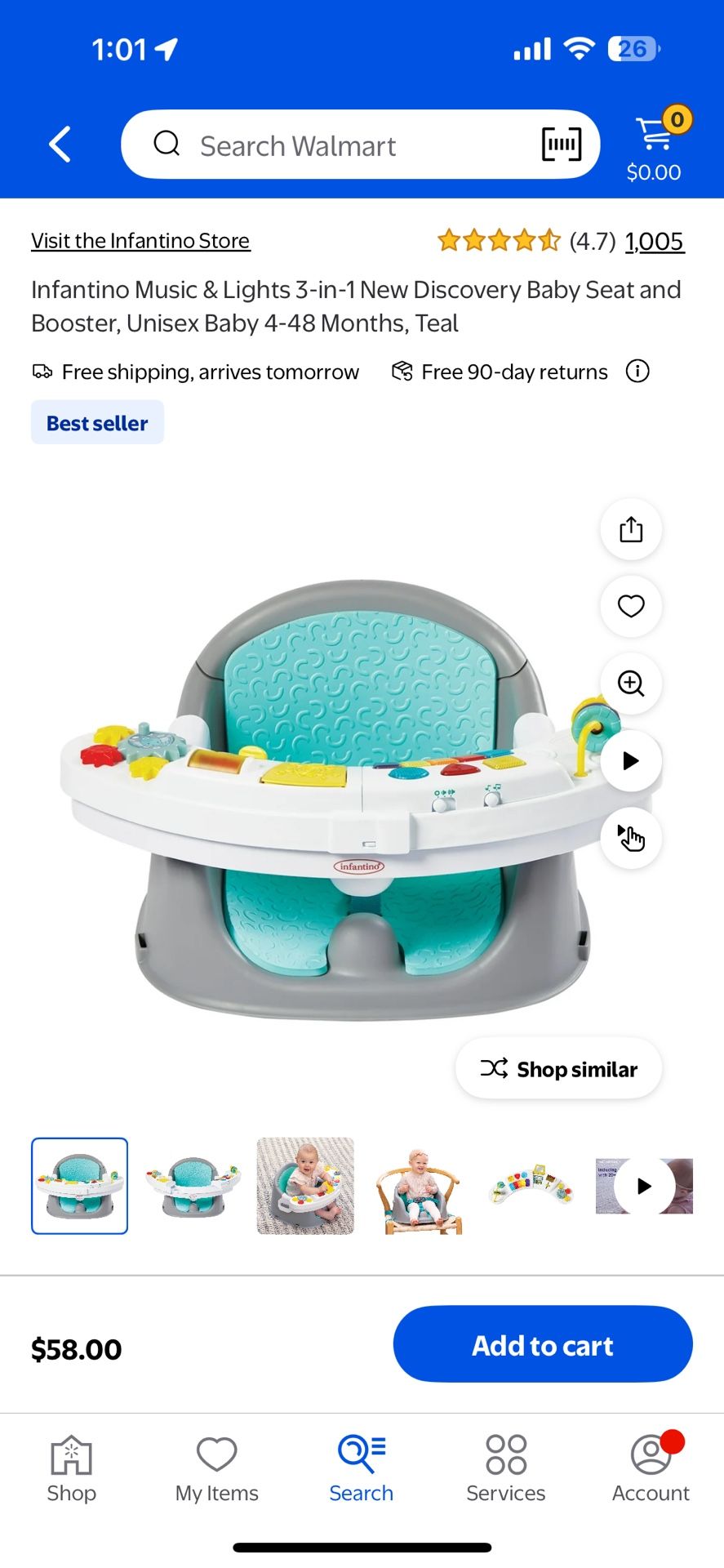Viewport: 724px width, 1568px height.
Task: Select thumbnail of seat on wooden chair
Action: [419, 1186]
